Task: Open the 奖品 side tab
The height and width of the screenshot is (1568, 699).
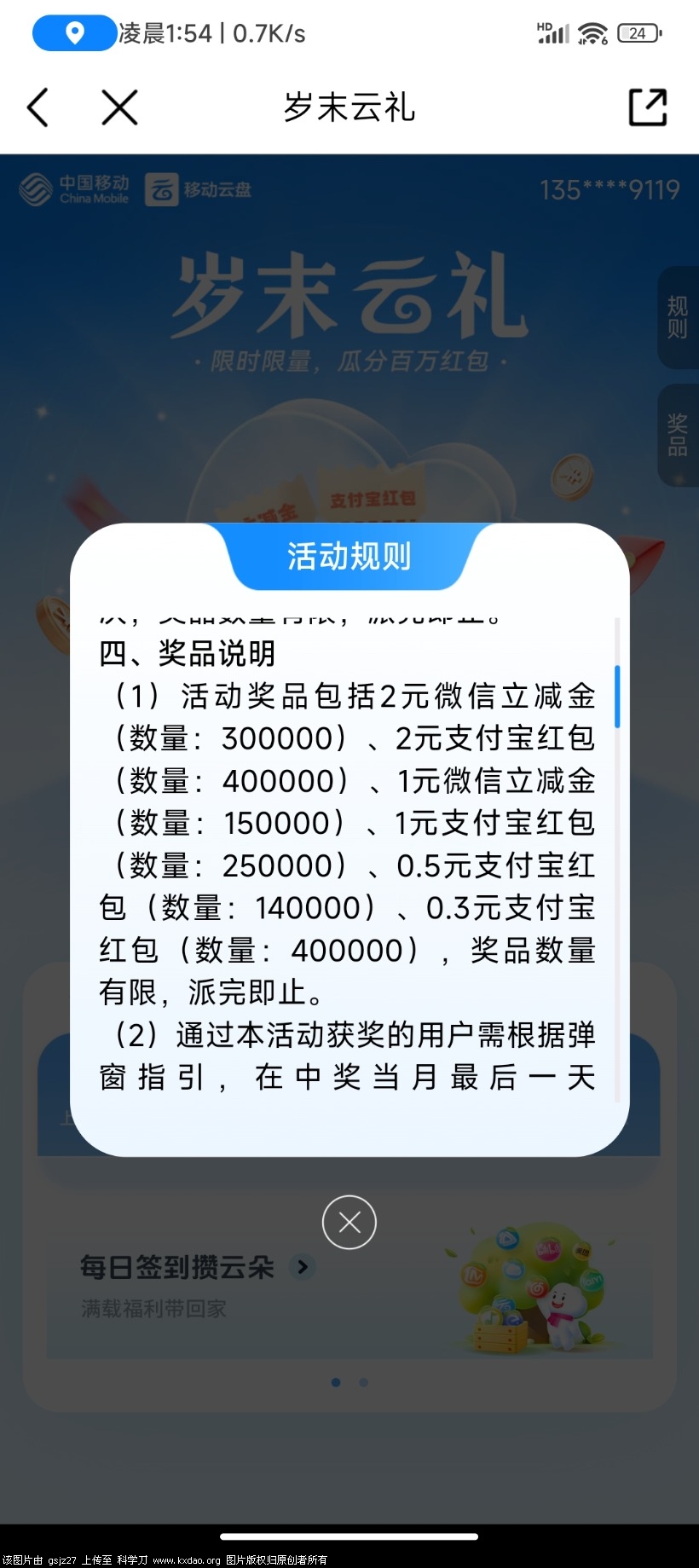Action: point(678,436)
